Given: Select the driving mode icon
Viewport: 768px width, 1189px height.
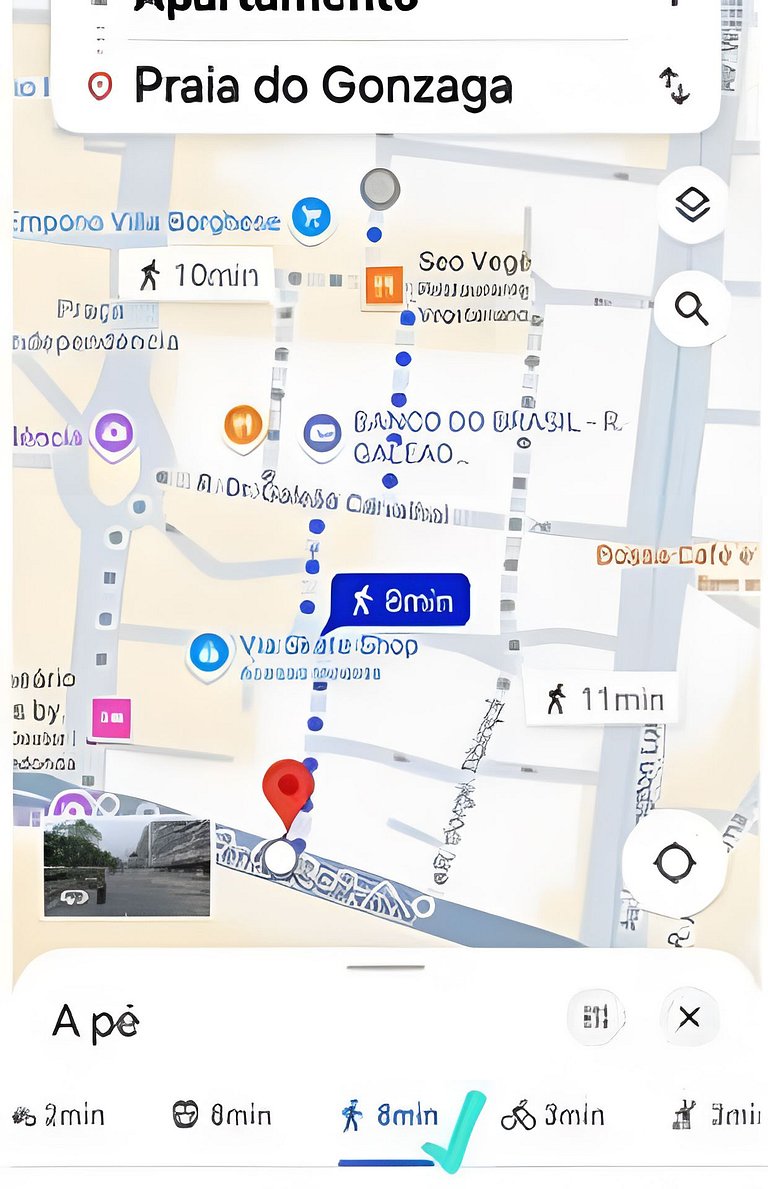Looking at the screenshot, I should (27, 1113).
